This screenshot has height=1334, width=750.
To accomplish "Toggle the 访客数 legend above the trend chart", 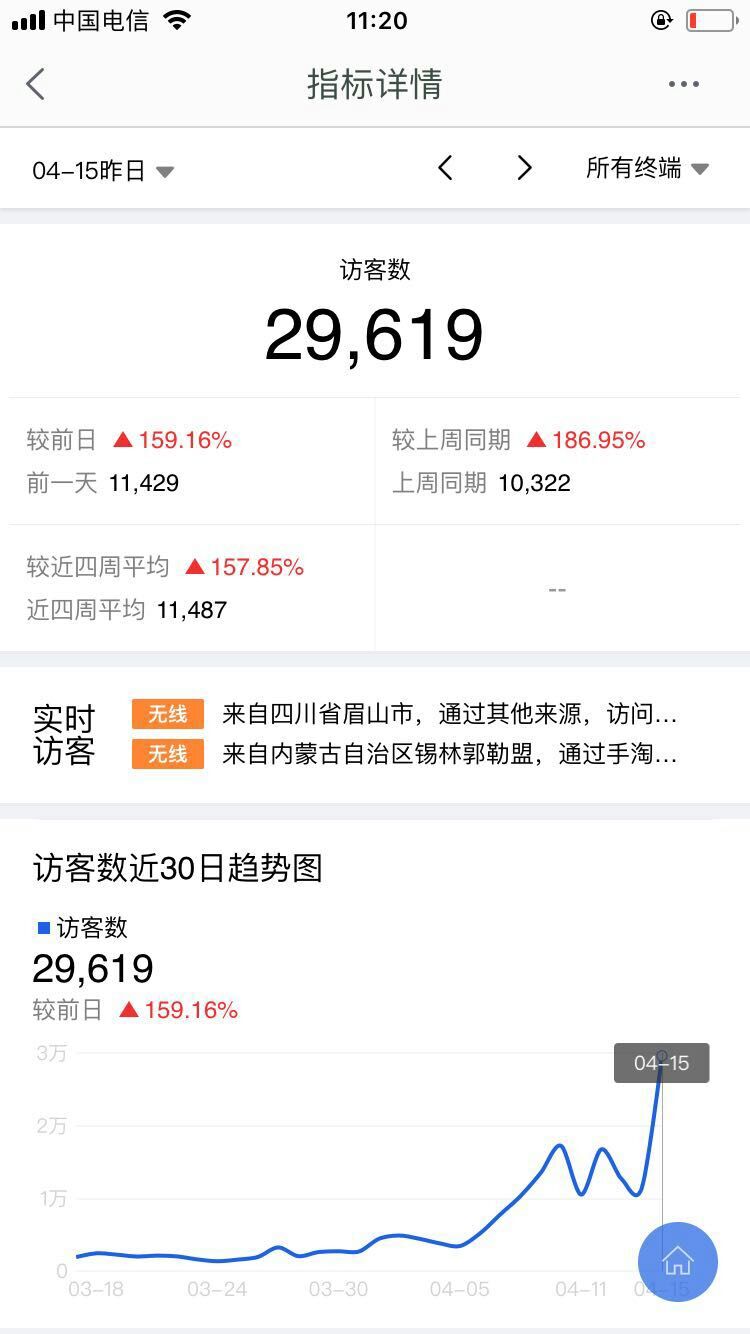I will coord(82,927).
